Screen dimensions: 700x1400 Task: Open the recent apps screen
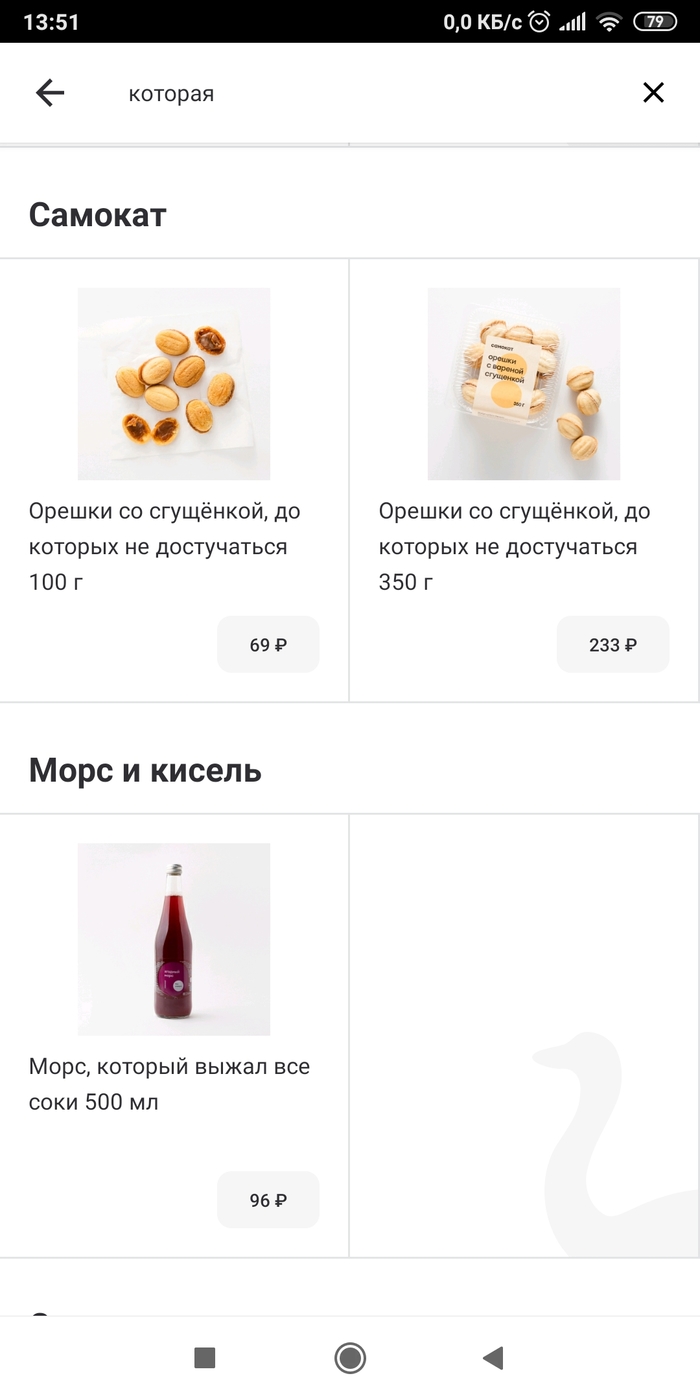click(x=205, y=1357)
